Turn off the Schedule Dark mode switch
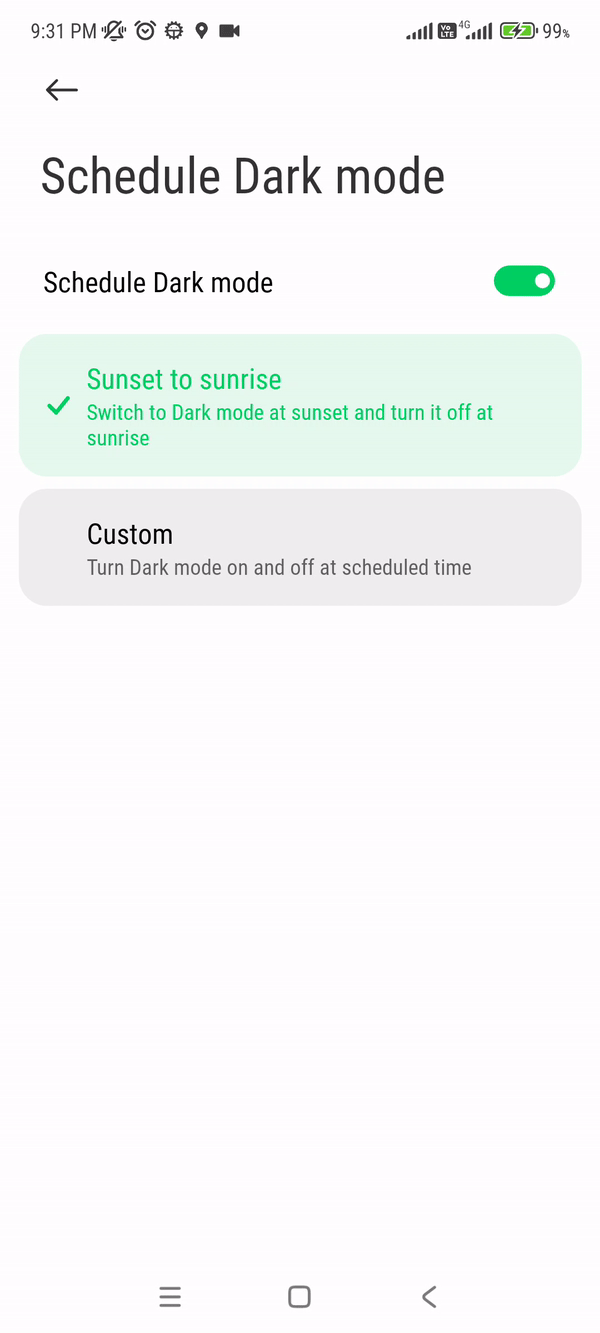The height and width of the screenshot is (1333, 600). pyautogui.click(x=524, y=282)
